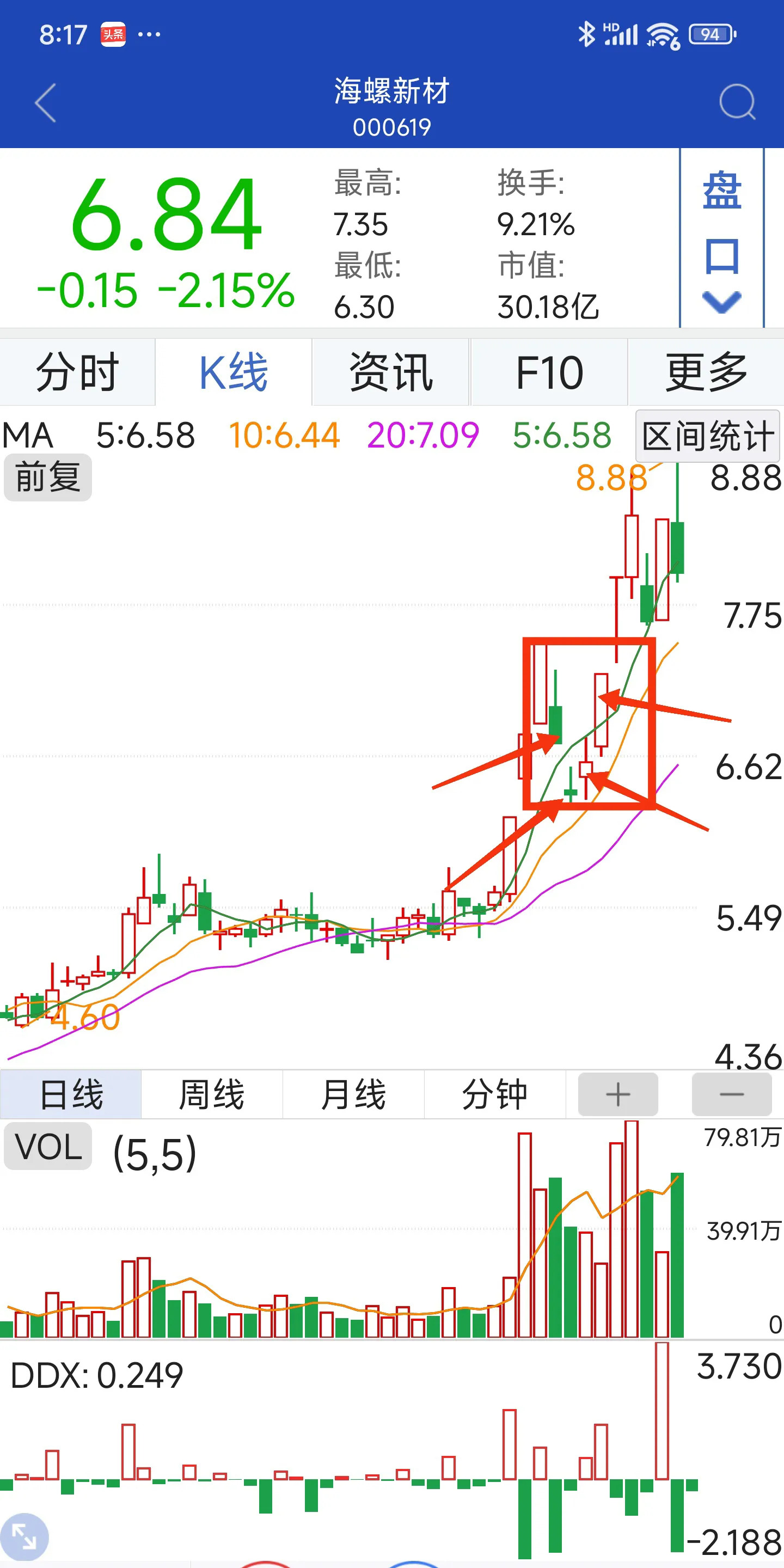The image size is (784, 1568).
Task: Click the back arrow to return
Action: (x=47, y=103)
